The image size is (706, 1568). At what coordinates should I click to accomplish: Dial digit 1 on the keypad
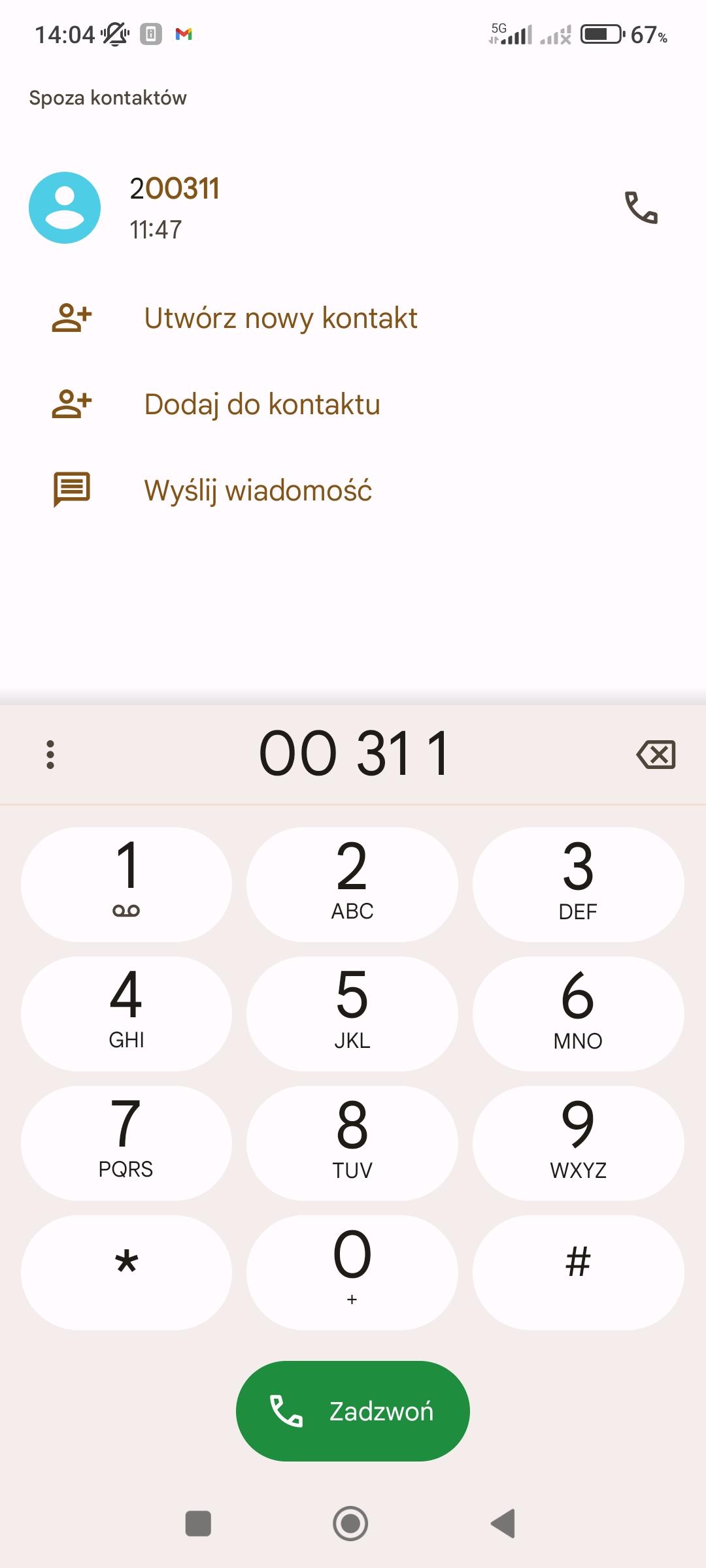(126, 884)
